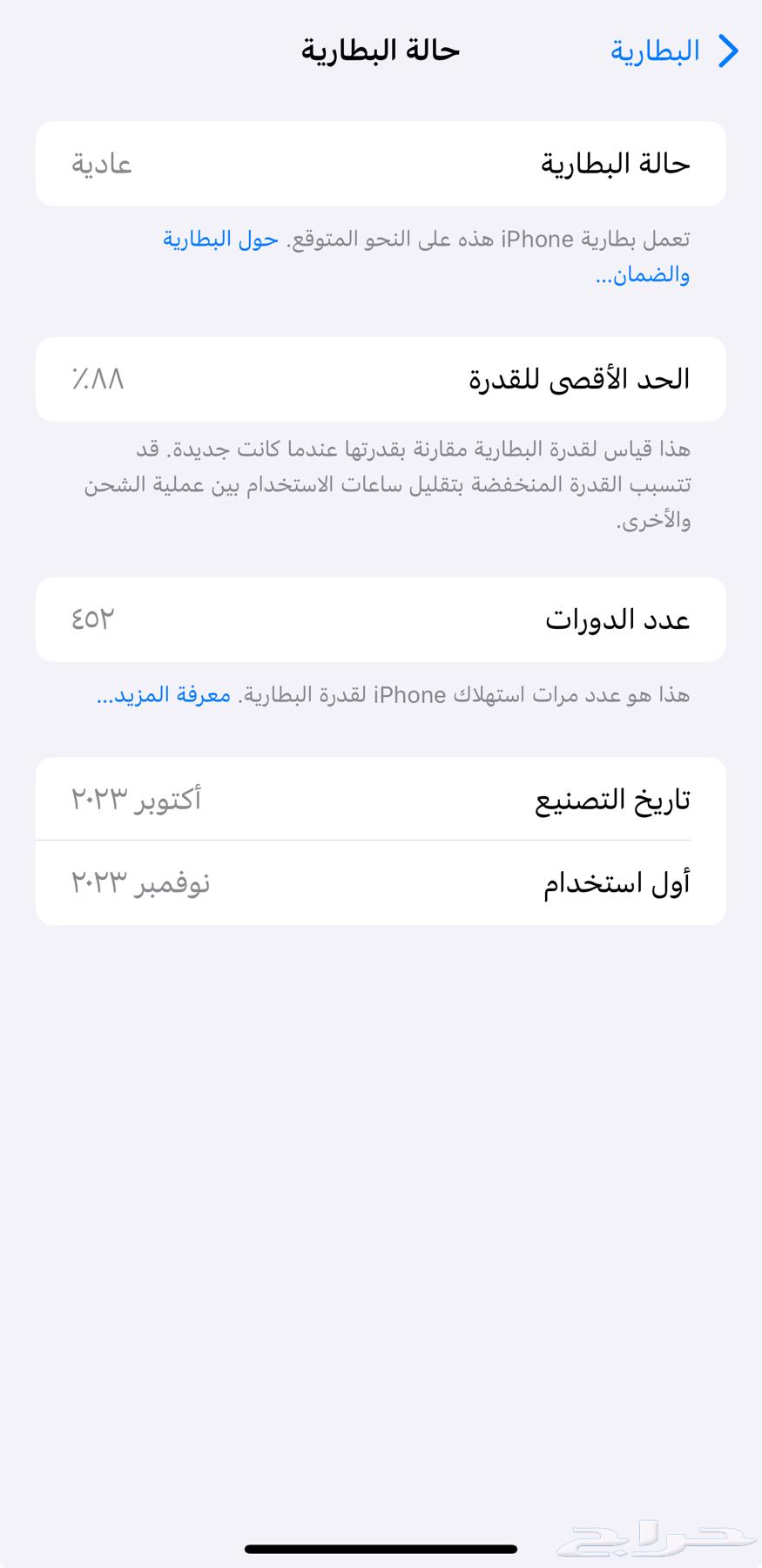Screen dimensions: 762x1568
Task: Select the حالة البطارية row
Action: coord(381,164)
